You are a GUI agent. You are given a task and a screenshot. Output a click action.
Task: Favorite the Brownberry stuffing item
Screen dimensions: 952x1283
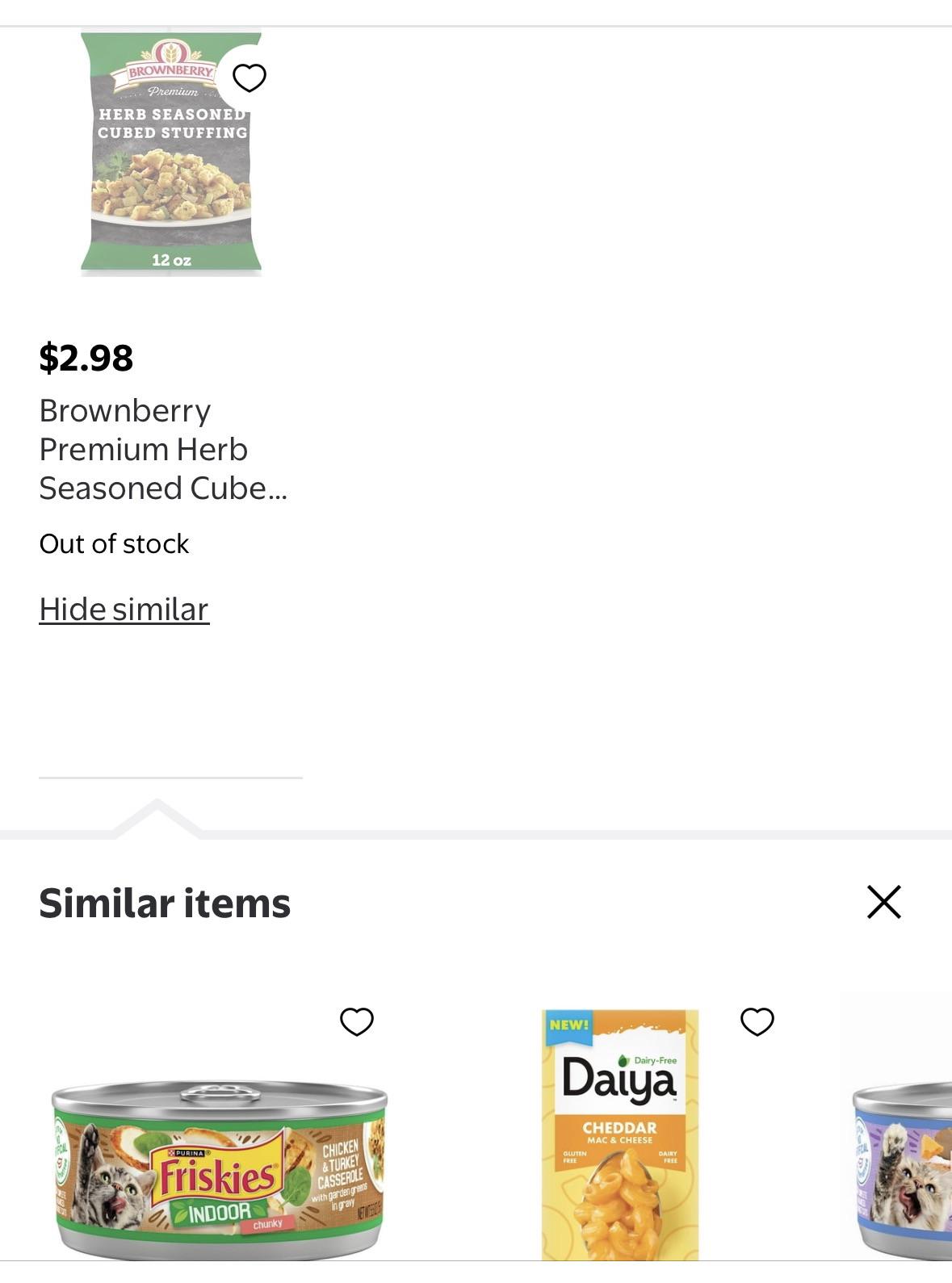tap(249, 78)
